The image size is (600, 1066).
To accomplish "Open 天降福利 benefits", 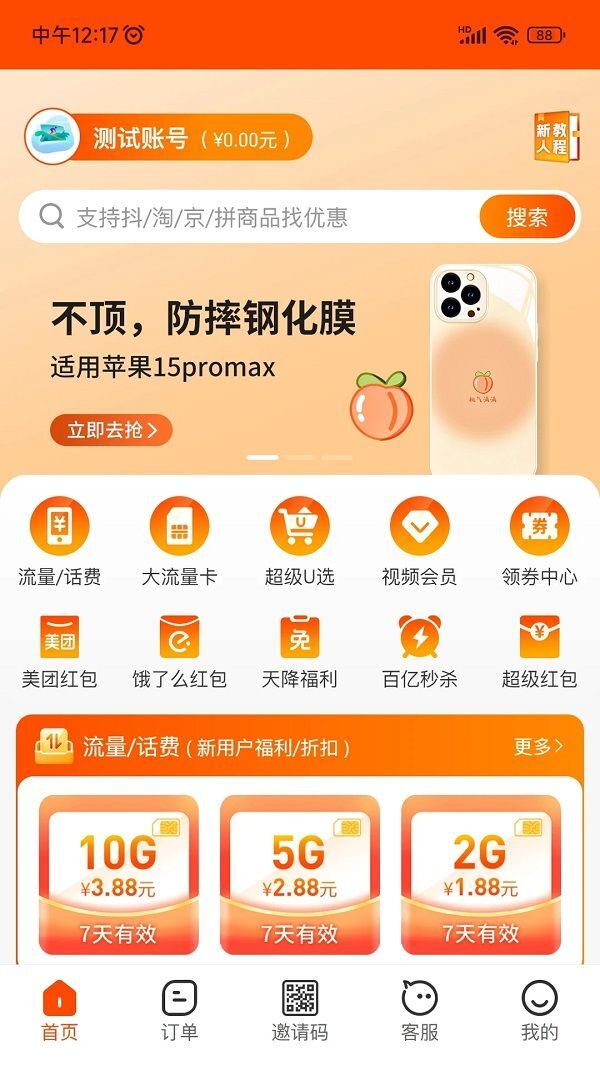I will coord(300,652).
